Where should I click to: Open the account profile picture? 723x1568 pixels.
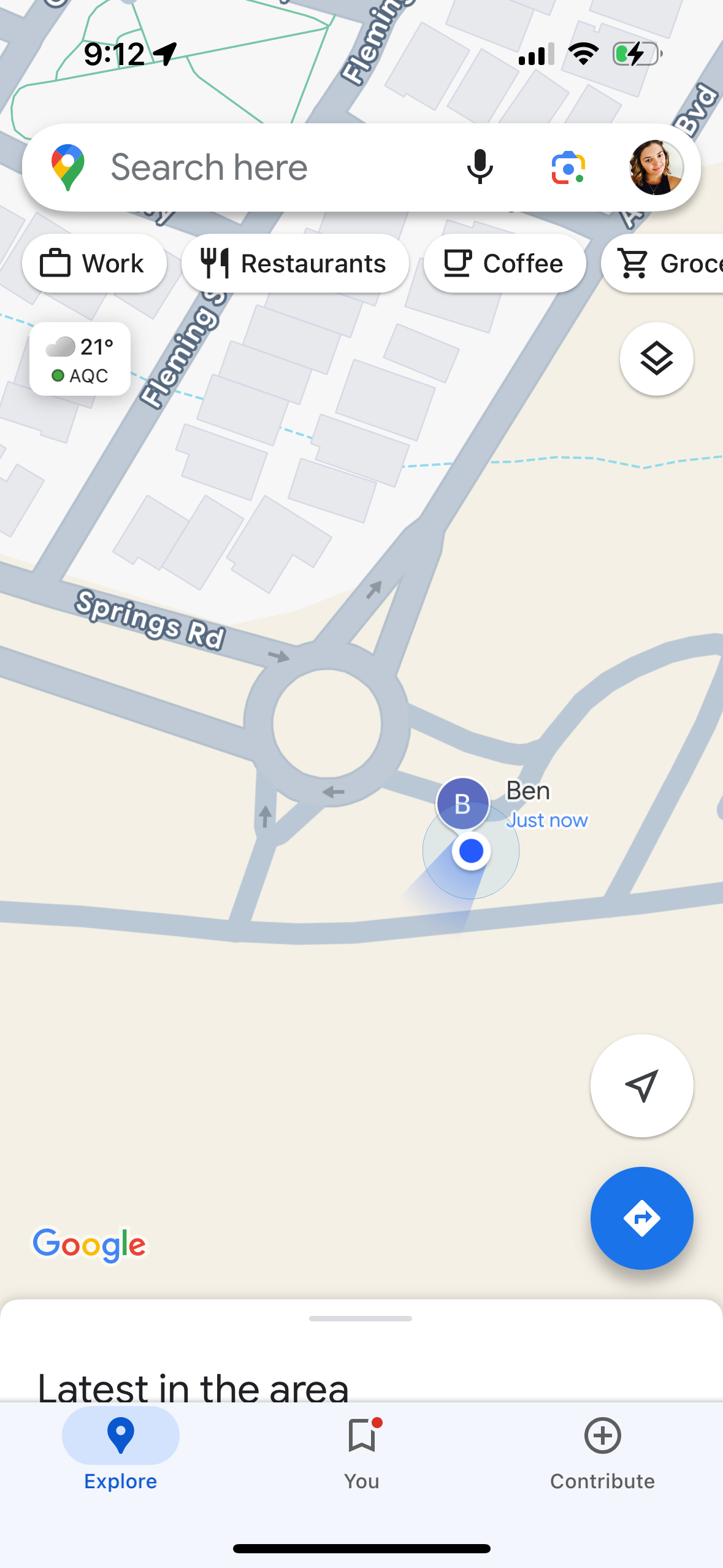tap(656, 167)
